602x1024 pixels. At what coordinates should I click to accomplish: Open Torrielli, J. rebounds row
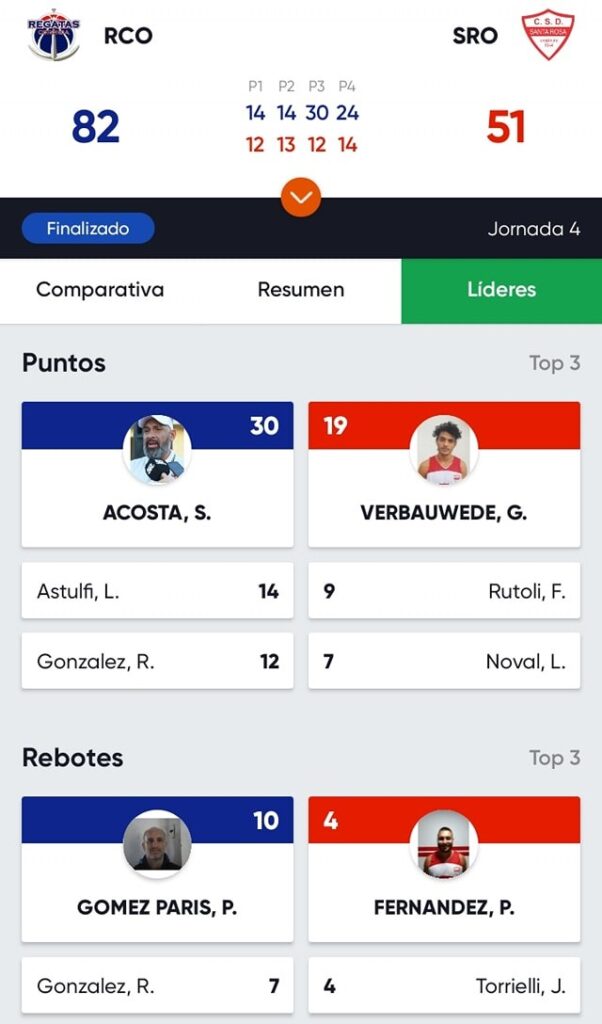[444, 986]
